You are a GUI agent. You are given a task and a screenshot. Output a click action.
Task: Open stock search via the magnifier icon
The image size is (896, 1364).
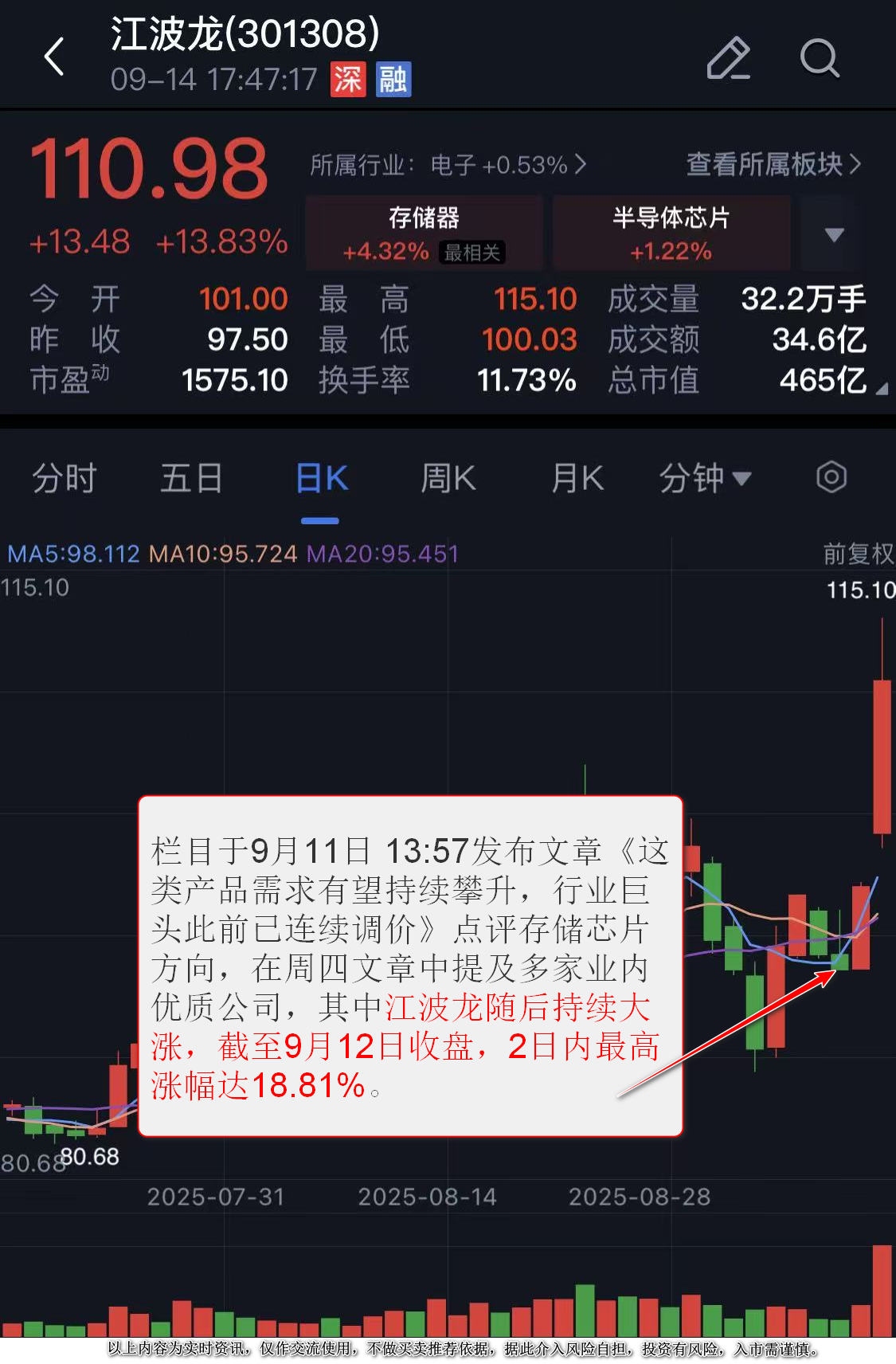[x=820, y=58]
